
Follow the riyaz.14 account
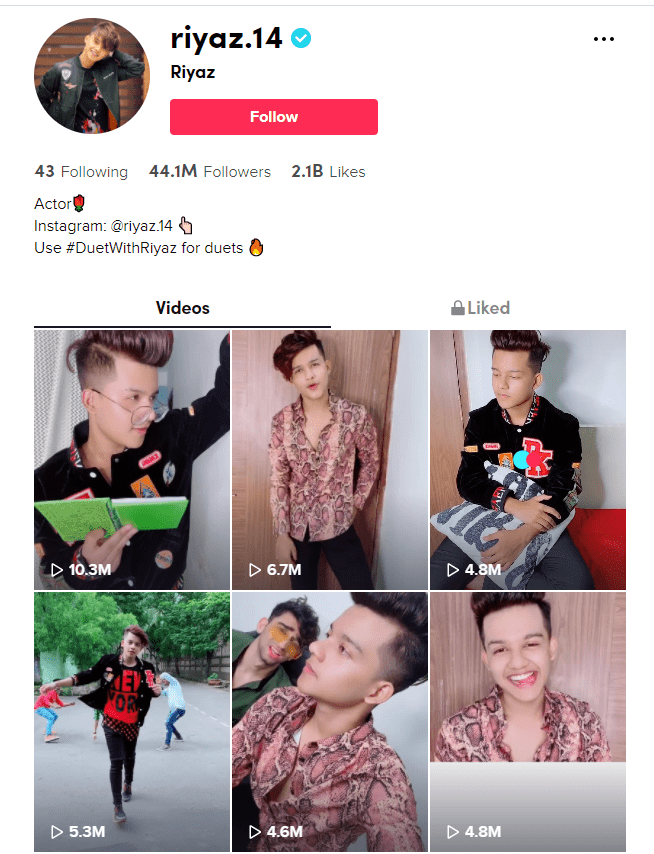(x=273, y=117)
